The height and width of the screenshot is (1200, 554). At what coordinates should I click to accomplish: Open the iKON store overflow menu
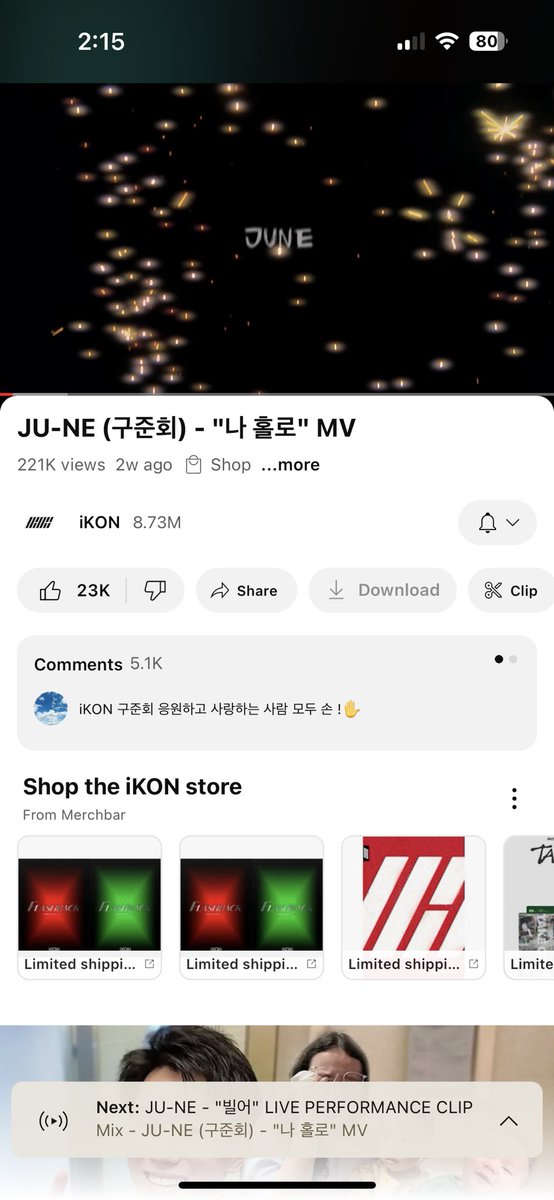tap(514, 798)
